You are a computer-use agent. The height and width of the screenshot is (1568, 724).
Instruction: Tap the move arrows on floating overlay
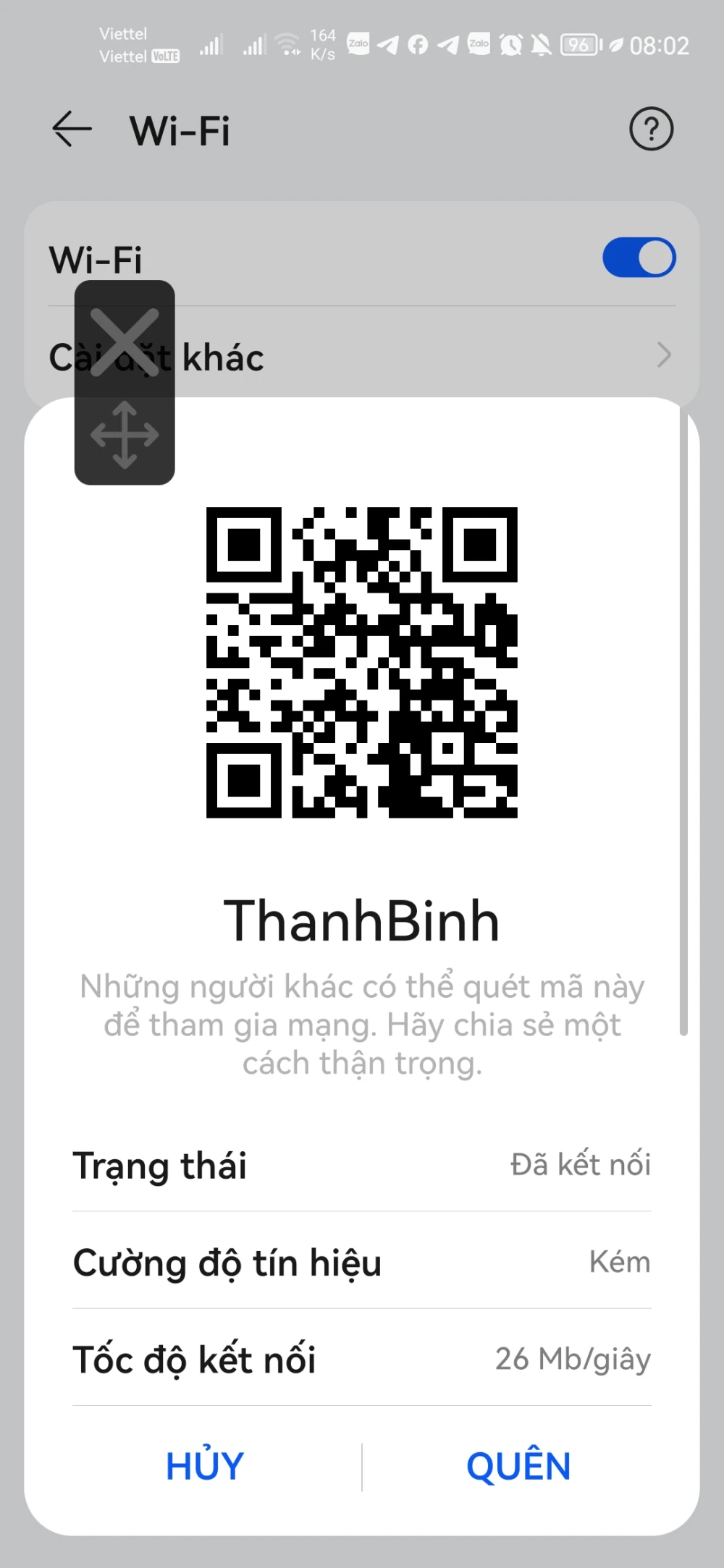click(125, 435)
